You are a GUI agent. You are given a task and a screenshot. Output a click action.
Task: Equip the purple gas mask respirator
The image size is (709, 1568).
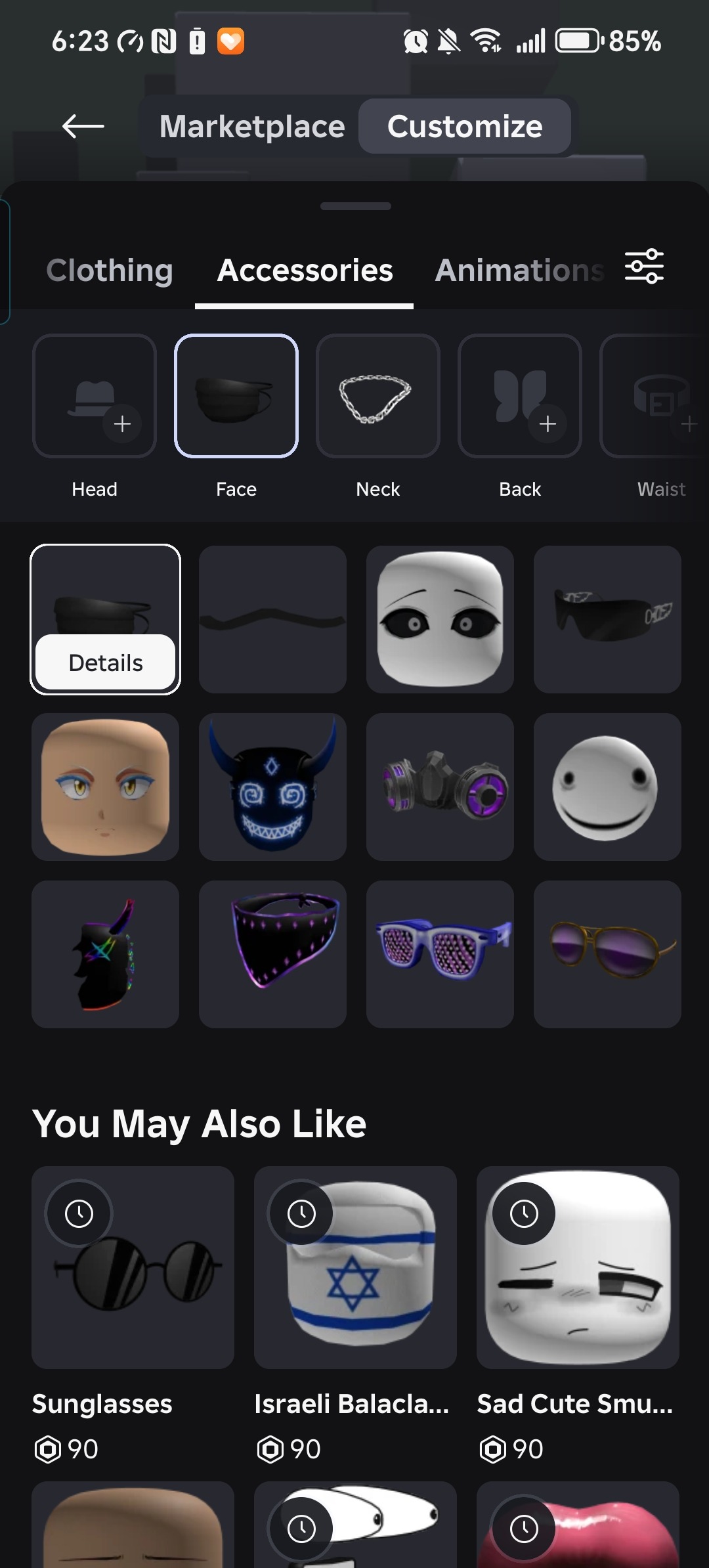(440, 787)
